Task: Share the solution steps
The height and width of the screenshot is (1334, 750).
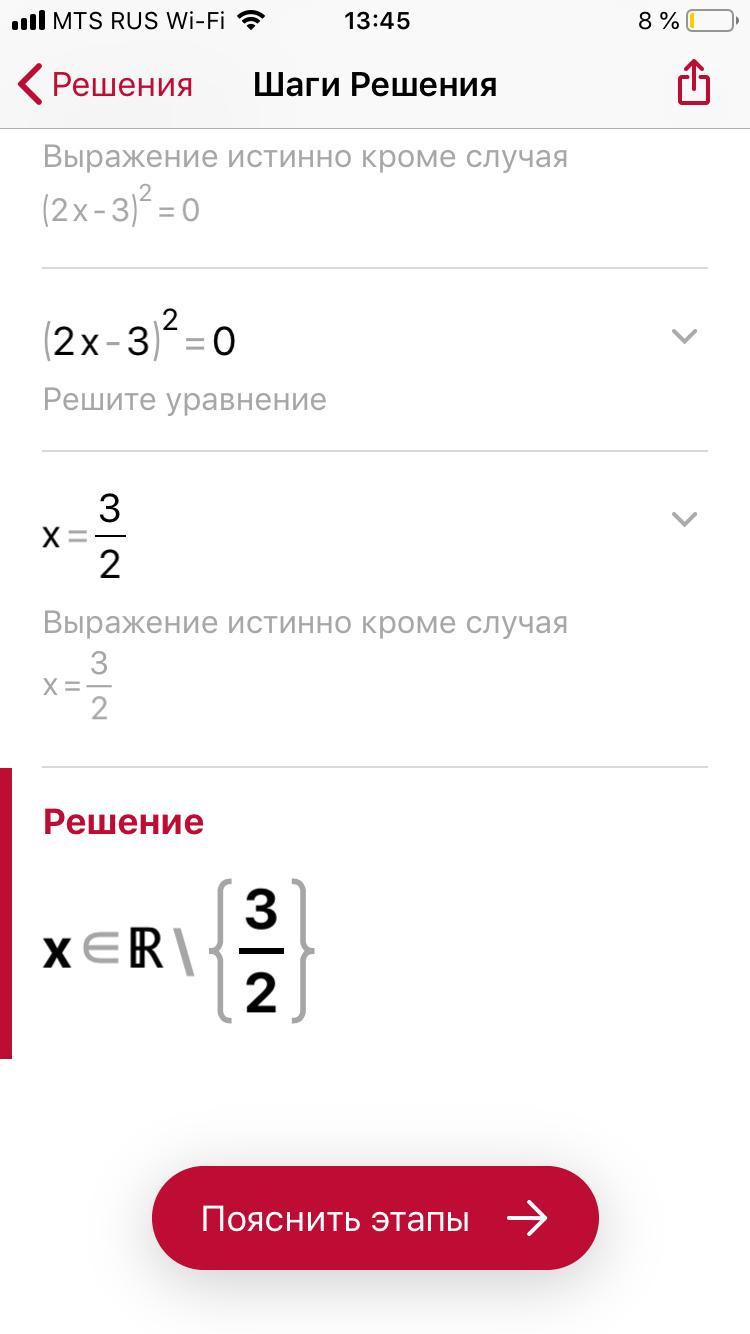Action: (x=693, y=82)
